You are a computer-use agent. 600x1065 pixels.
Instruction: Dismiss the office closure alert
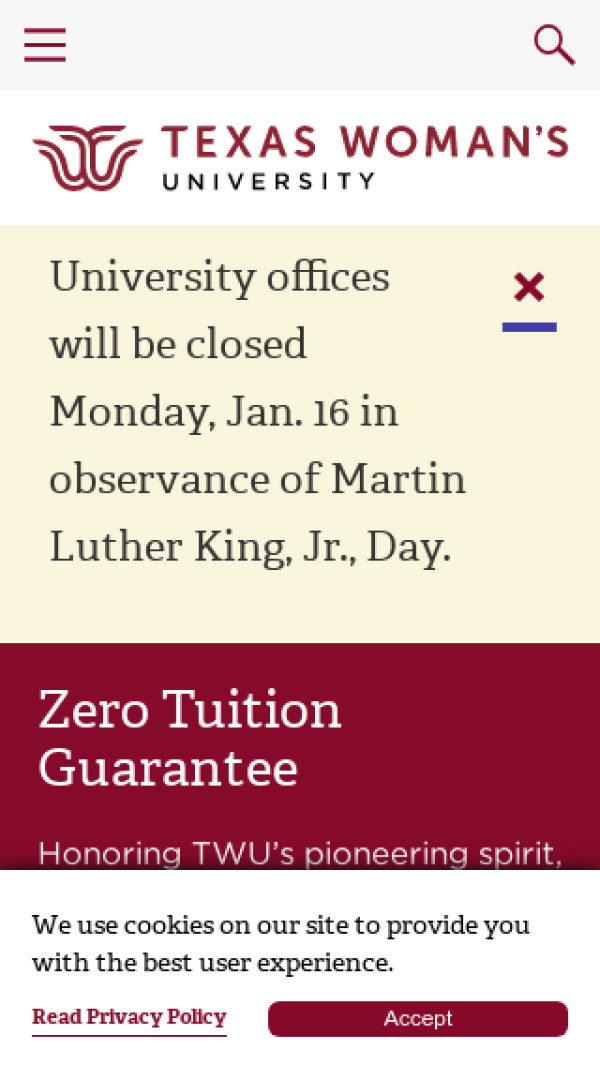point(528,289)
